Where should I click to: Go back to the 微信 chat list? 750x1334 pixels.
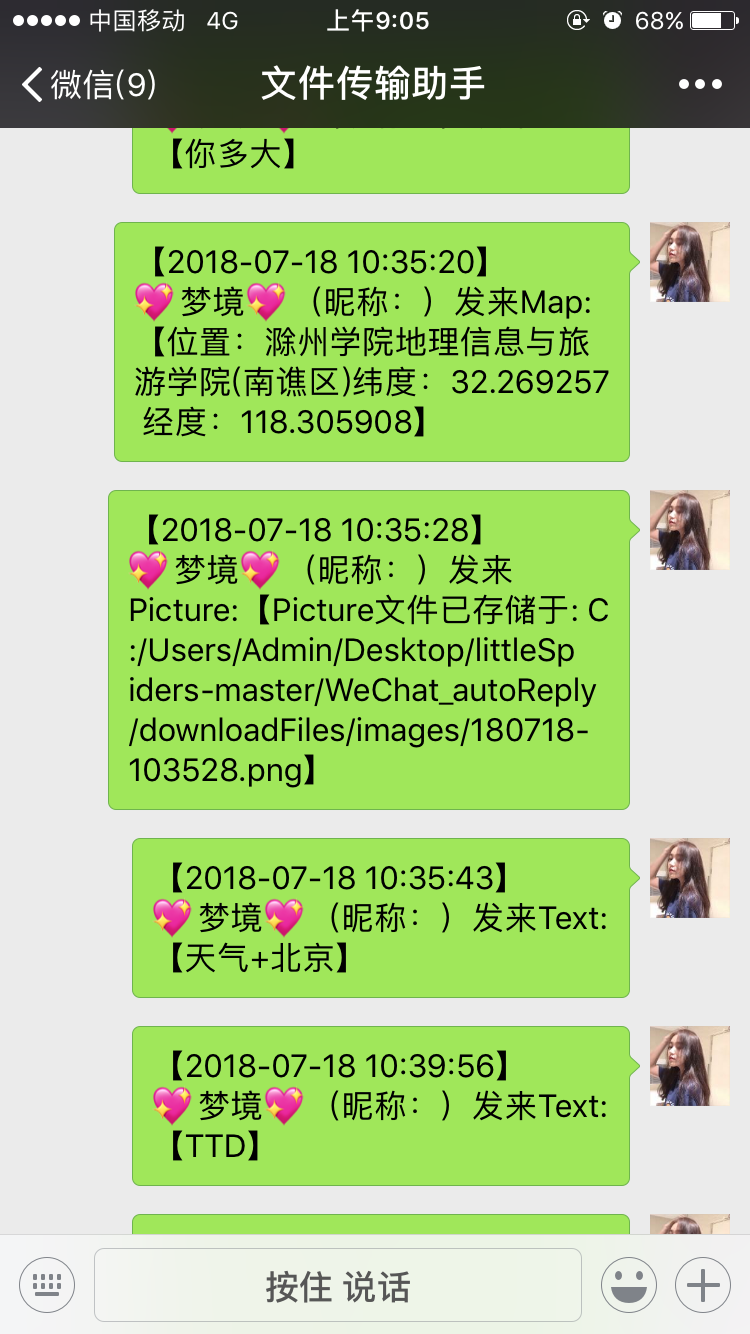point(88,84)
